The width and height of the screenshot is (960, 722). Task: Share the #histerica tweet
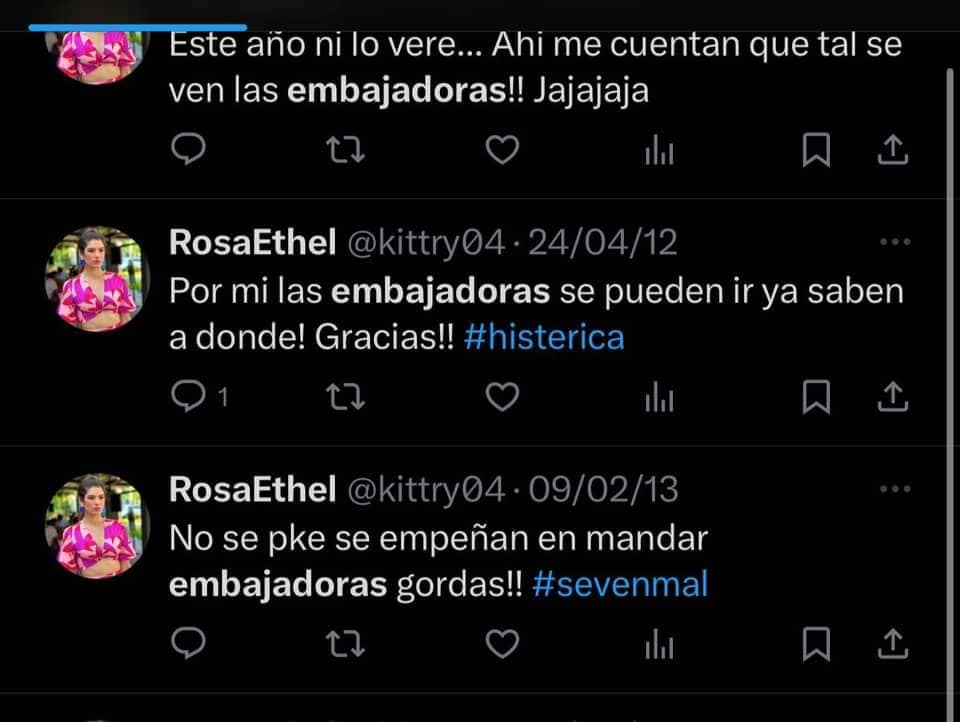pos(892,397)
